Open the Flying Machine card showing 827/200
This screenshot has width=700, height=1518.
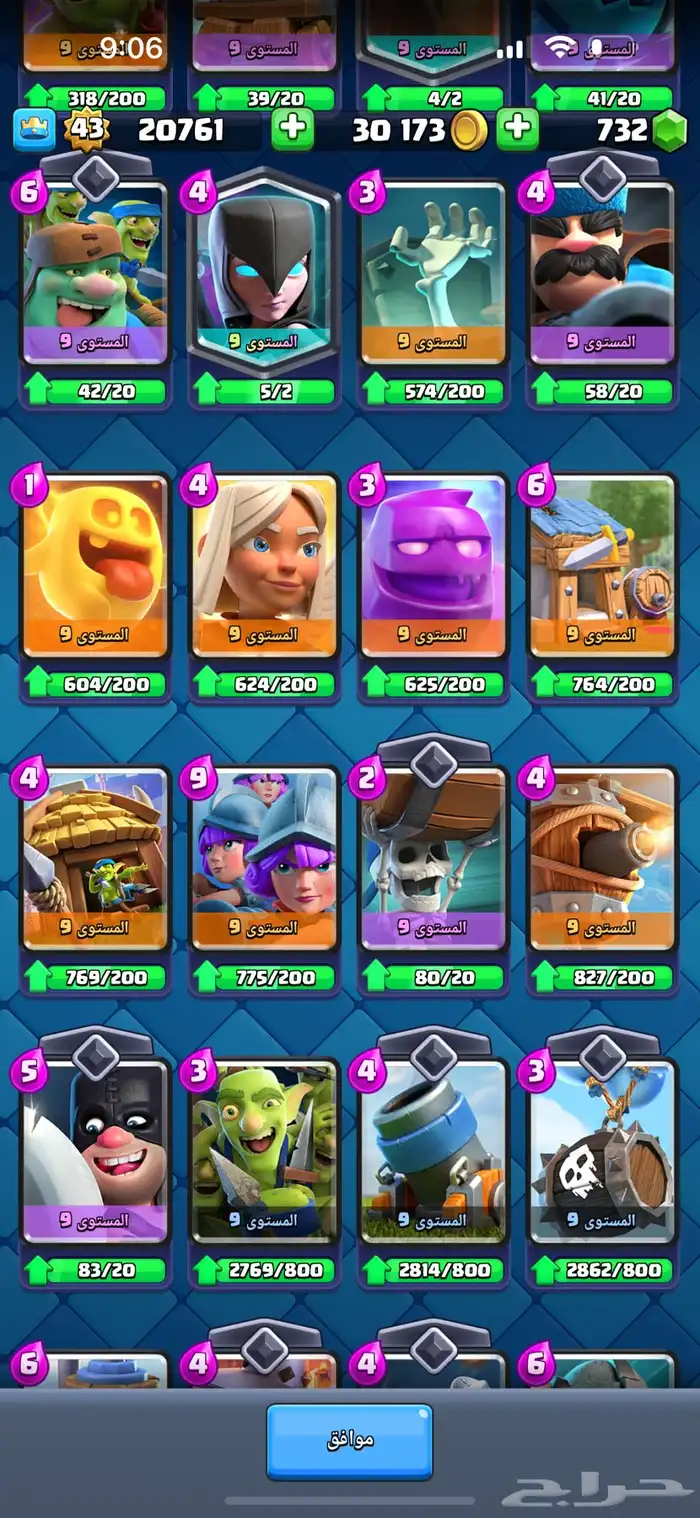click(x=602, y=860)
